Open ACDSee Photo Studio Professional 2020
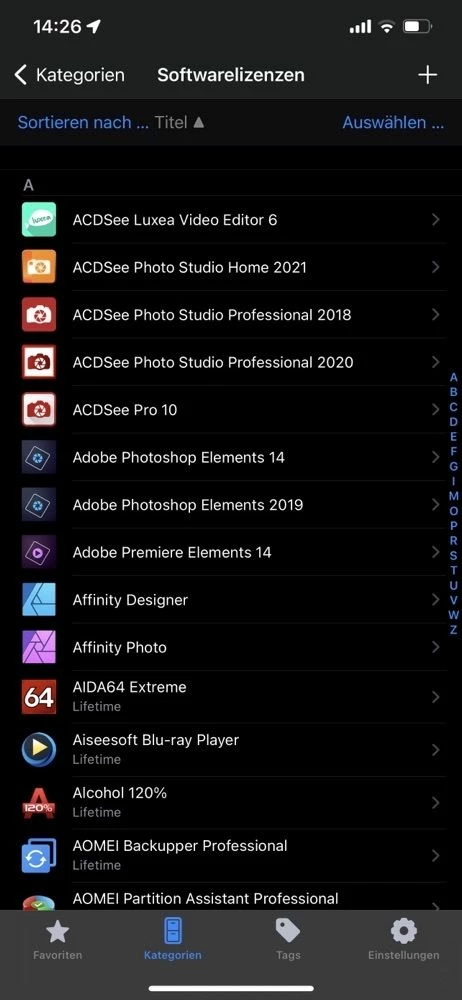Image resolution: width=462 pixels, height=1000 pixels. click(231, 362)
